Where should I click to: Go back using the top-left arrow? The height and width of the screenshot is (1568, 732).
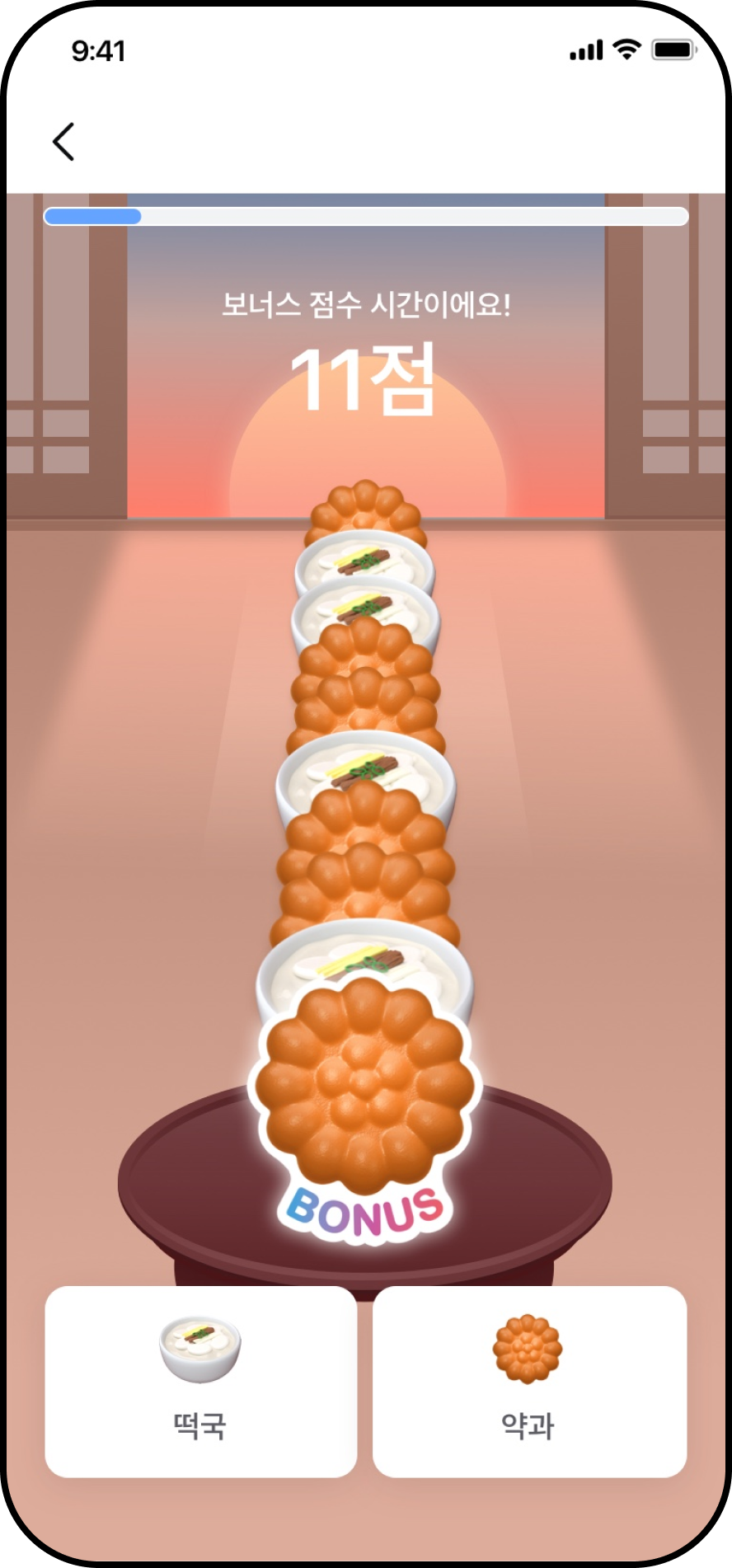pyautogui.click(x=63, y=142)
